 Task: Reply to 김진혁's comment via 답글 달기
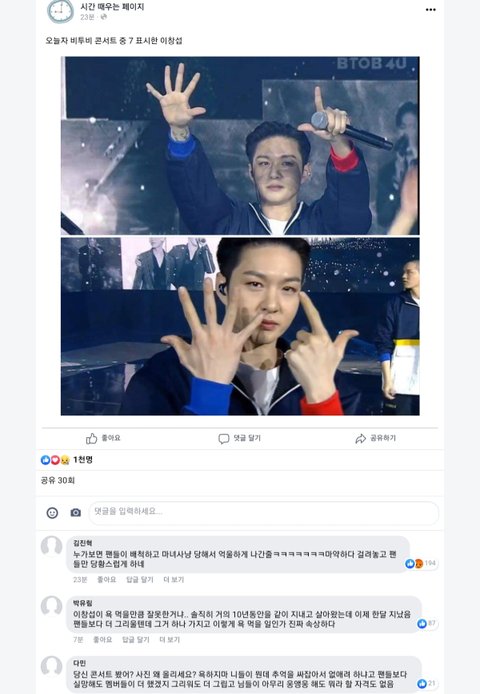[x=139, y=579]
